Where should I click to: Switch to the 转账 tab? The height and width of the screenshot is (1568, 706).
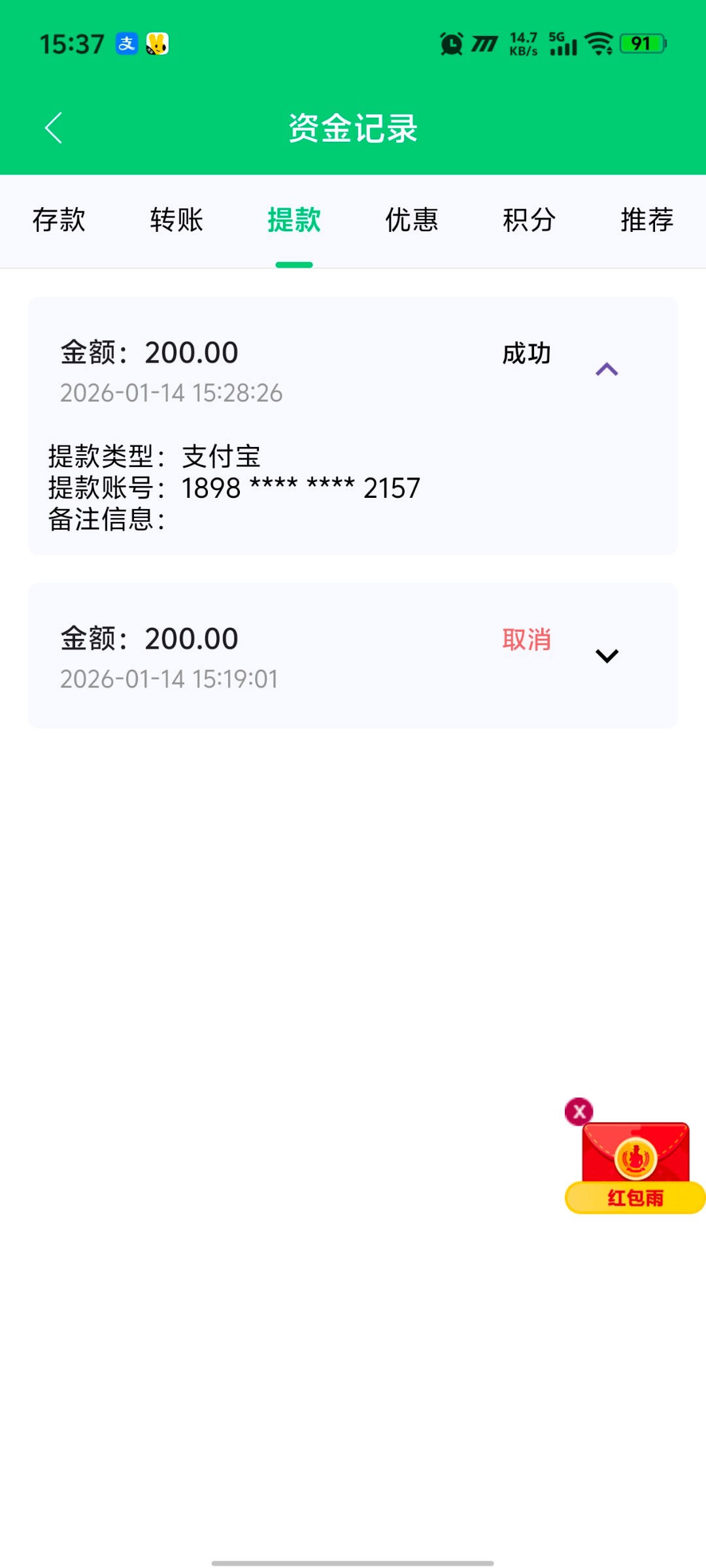pyautogui.click(x=176, y=220)
